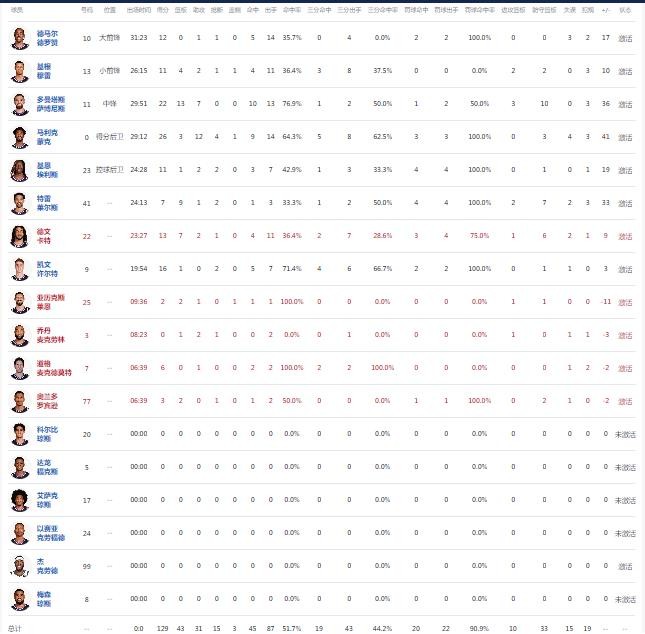The height and width of the screenshot is (634, 645).
Task: Open 亚历克斯 莱恩 player link
Action: click(48, 302)
